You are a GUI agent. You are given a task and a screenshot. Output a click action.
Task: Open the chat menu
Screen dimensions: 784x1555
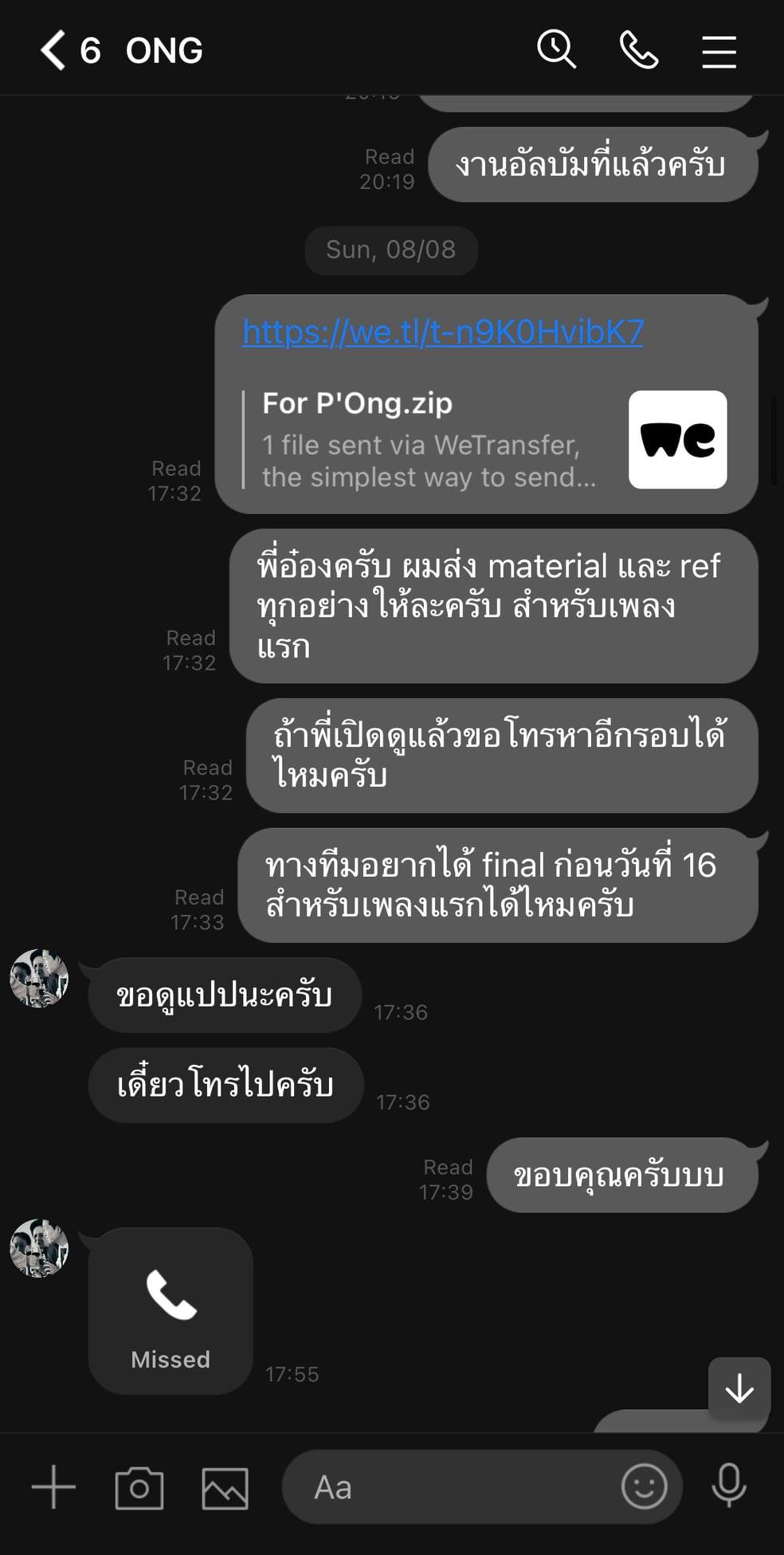pyautogui.click(x=719, y=52)
